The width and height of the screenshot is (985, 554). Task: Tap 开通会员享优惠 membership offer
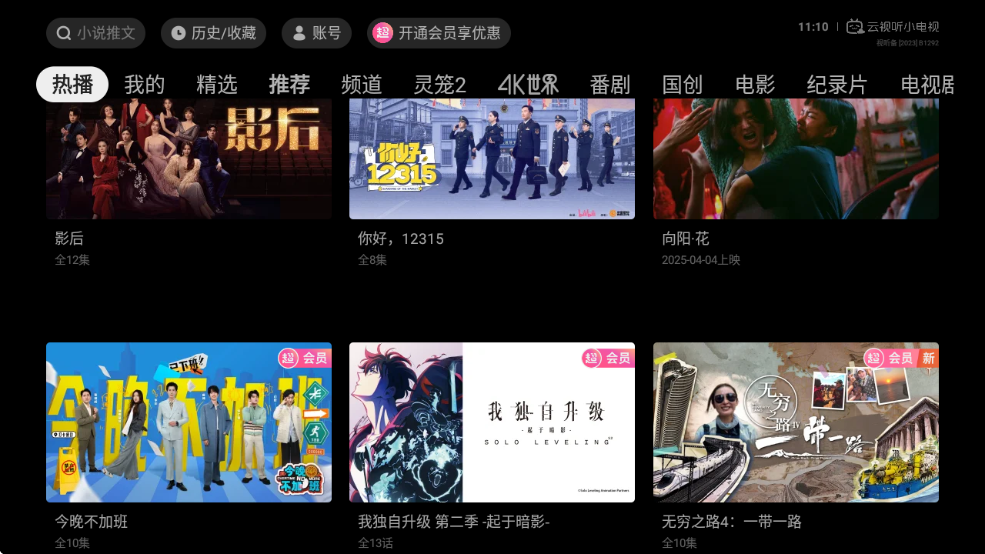(438, 33)
